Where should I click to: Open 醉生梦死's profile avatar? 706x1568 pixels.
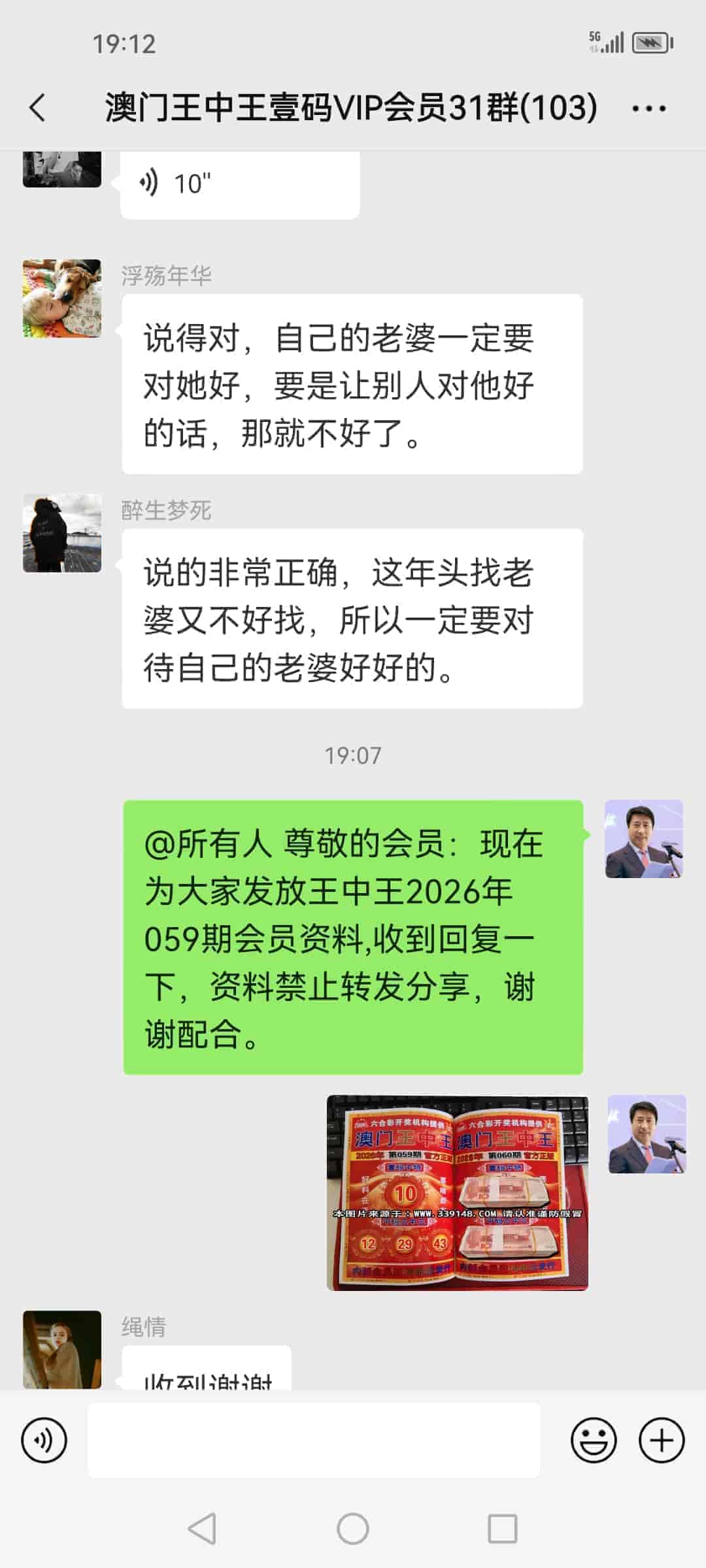coord(62,533)
